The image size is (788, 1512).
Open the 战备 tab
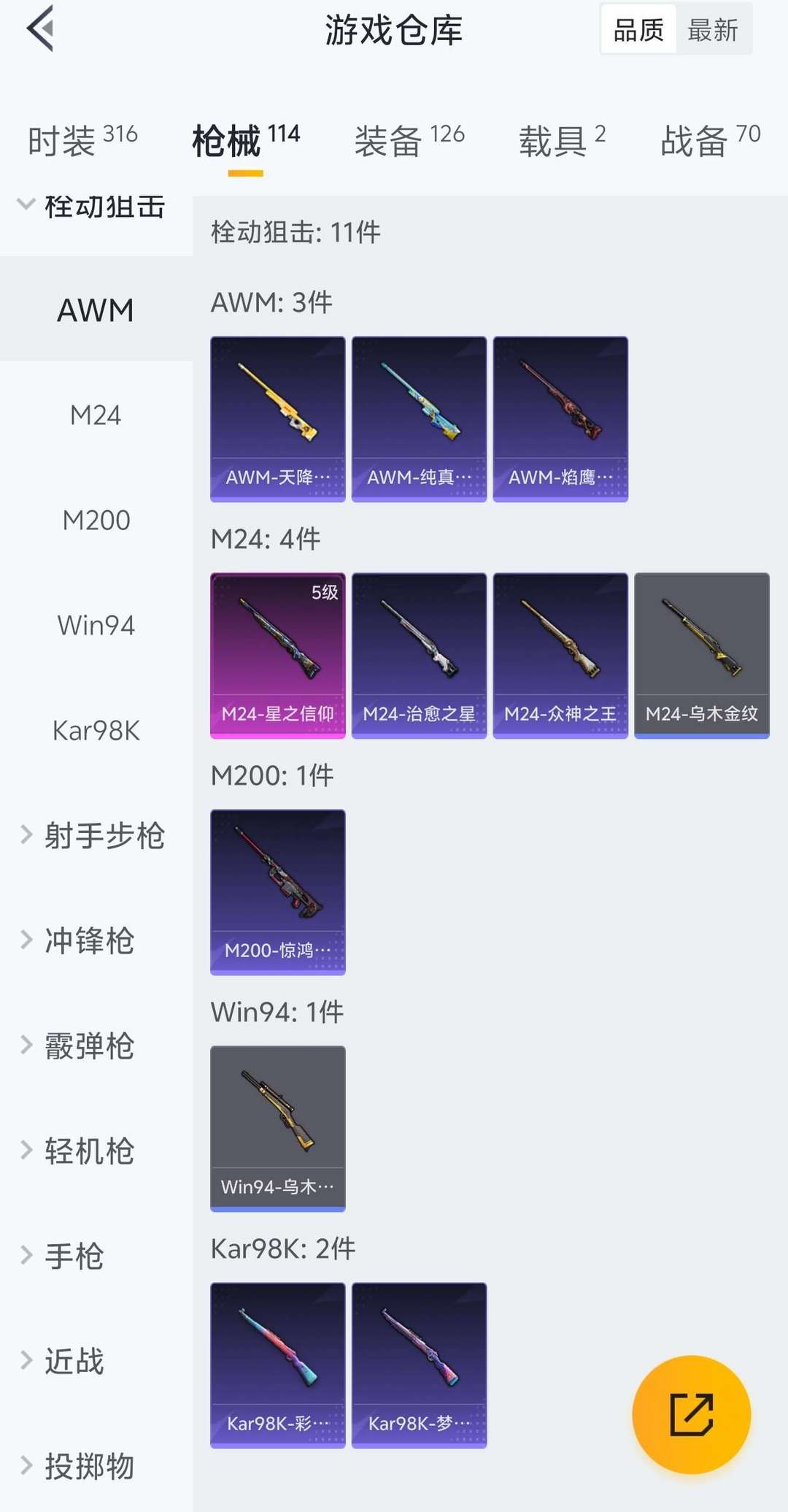coord(710,139)
